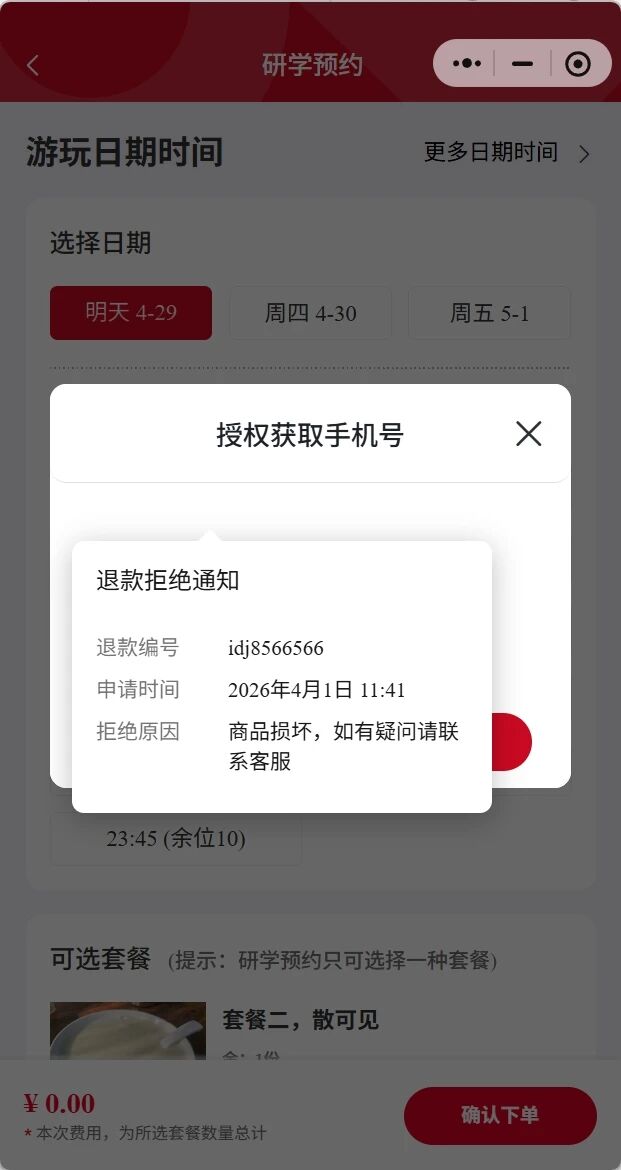Minimize the mini program

click(x=522, y=64)
